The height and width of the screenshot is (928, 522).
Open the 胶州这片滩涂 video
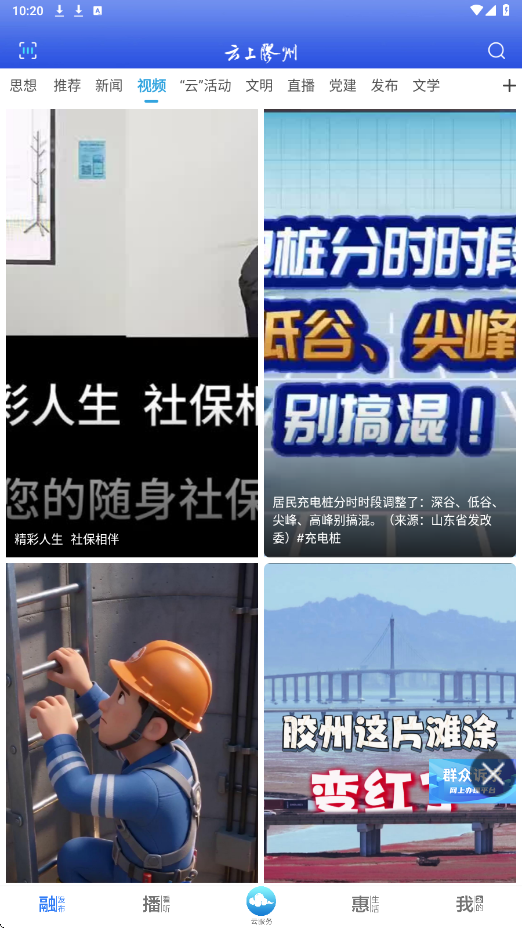coord(390,723)
